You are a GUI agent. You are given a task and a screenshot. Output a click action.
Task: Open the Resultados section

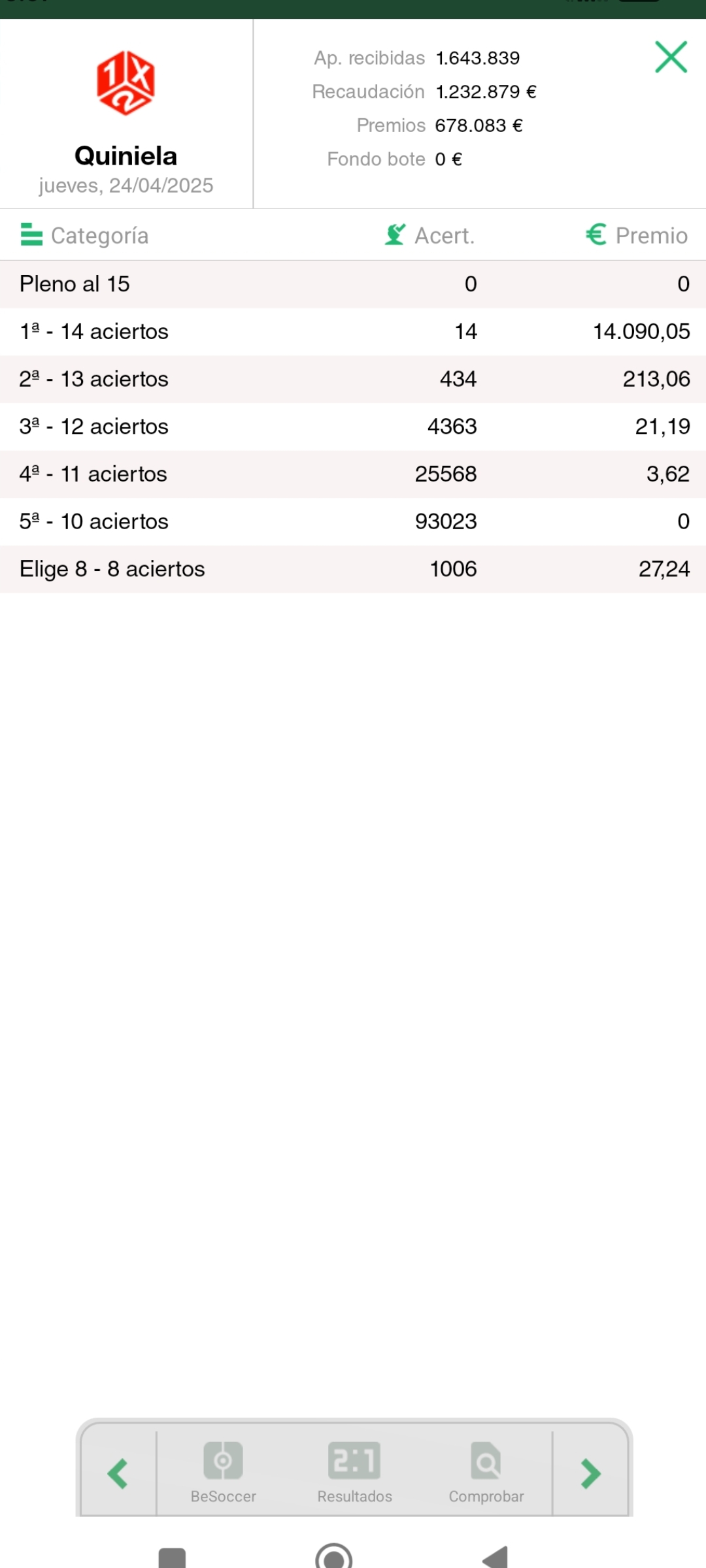tap(354, 1472)
